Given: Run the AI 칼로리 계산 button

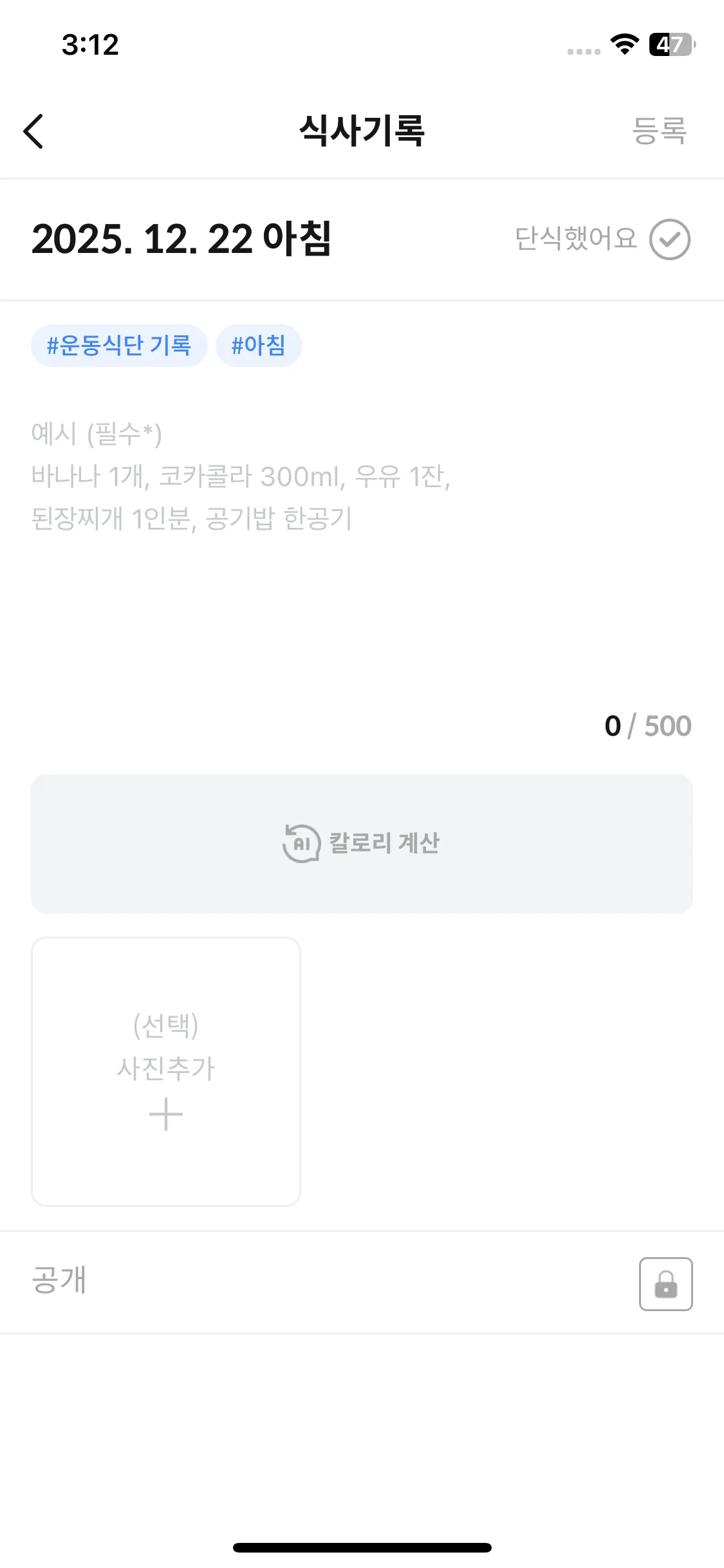Looking at the screenshot, I should point(362,843).
